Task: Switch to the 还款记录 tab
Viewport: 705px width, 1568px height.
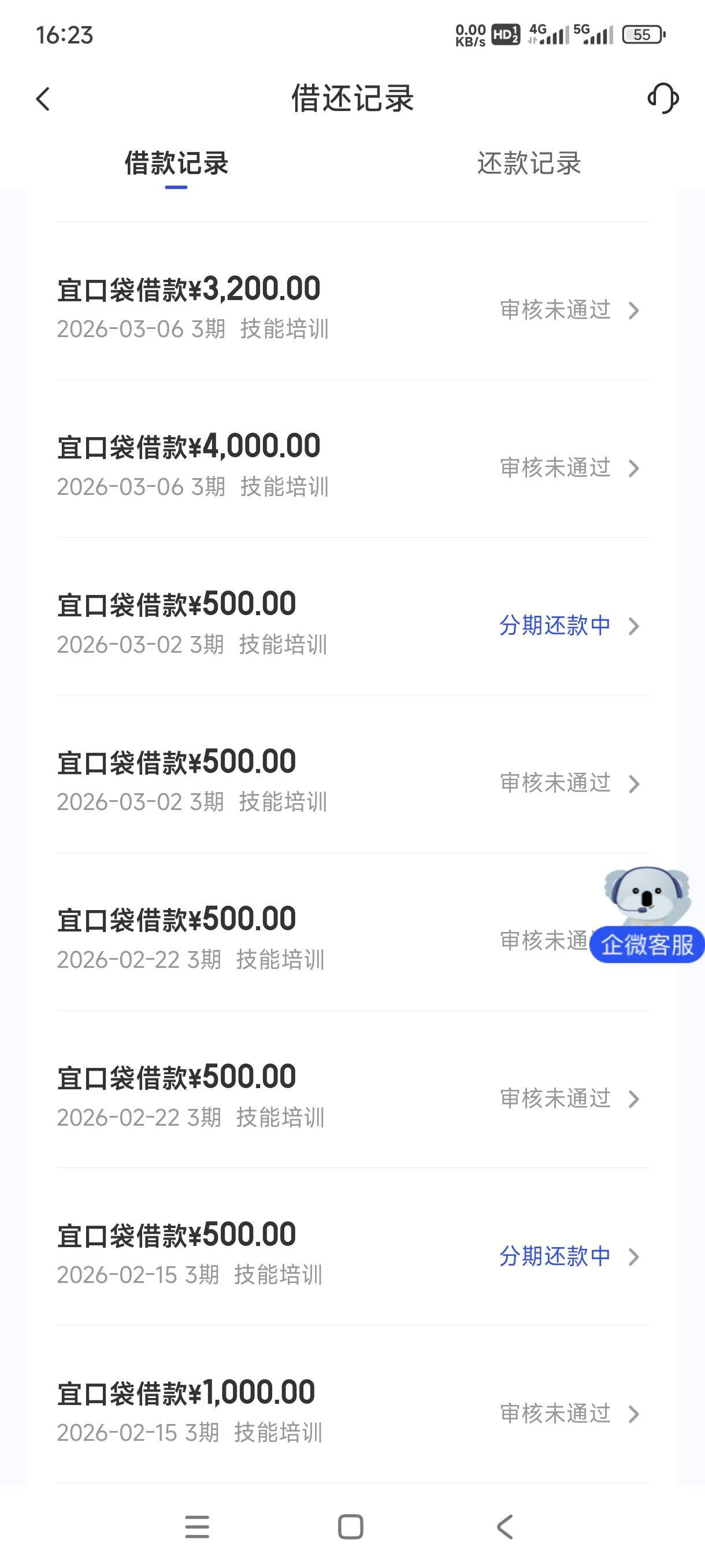Action: pyautogui.click(x=529, y=163)
